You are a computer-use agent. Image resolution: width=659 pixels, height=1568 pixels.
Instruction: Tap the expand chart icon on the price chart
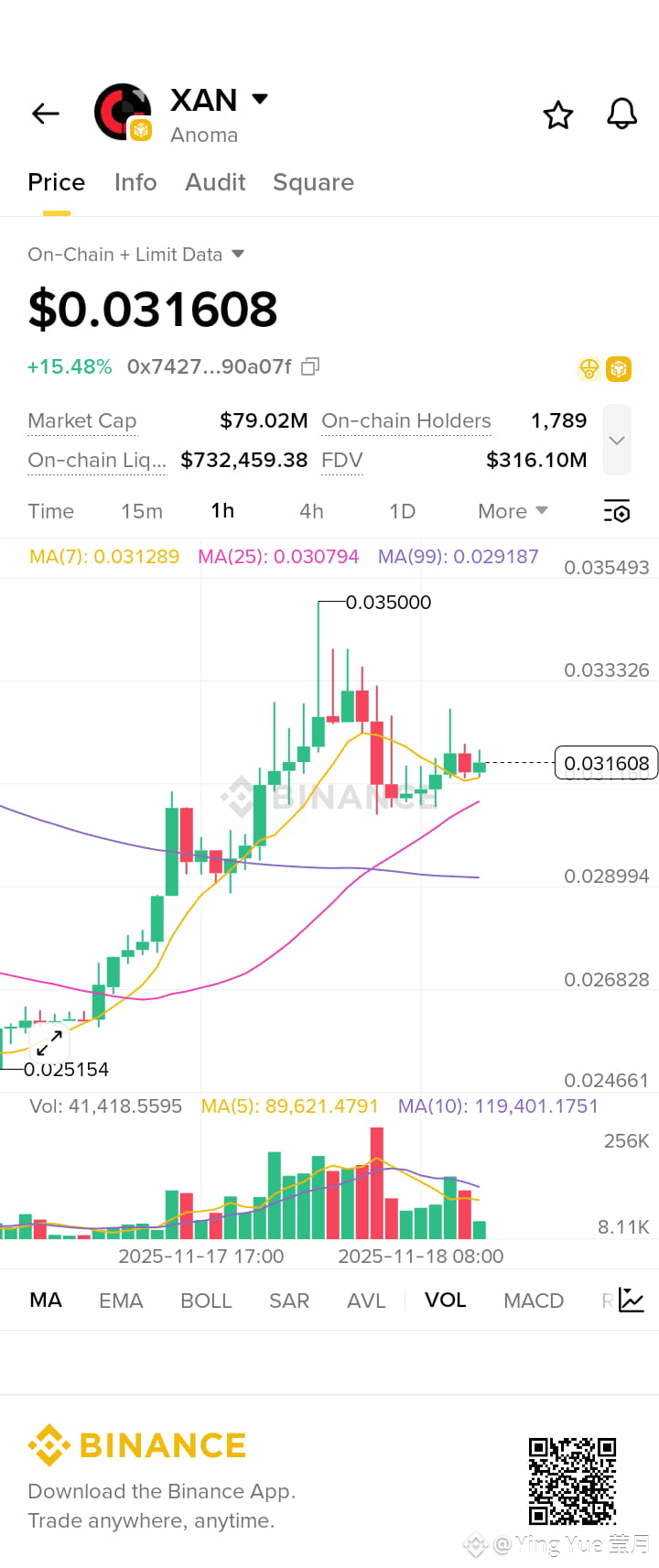pos(49,1043)
